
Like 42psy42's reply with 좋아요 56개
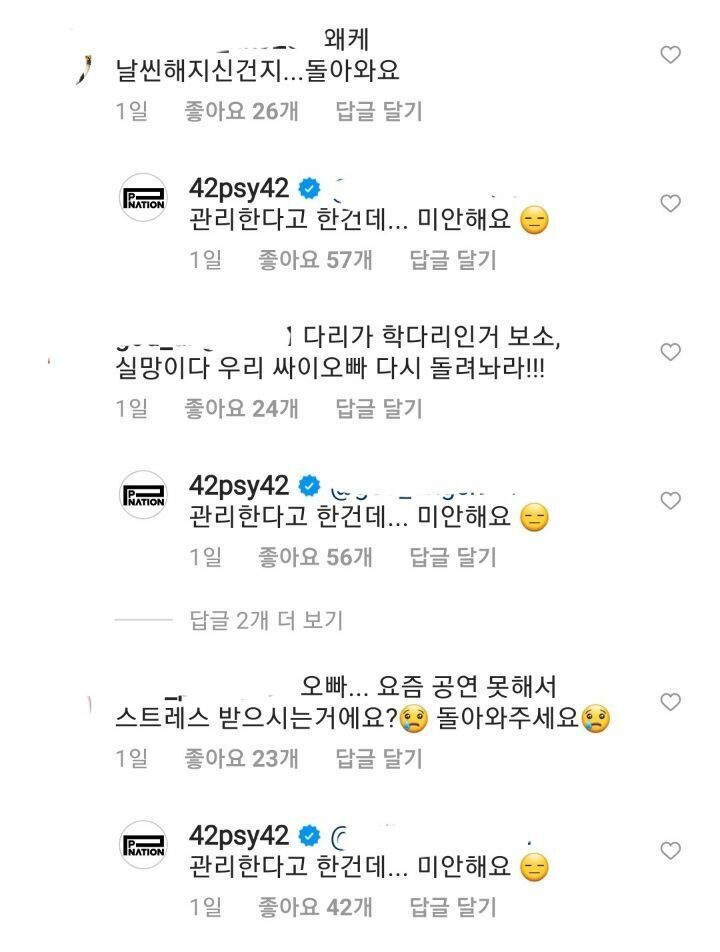671,500
